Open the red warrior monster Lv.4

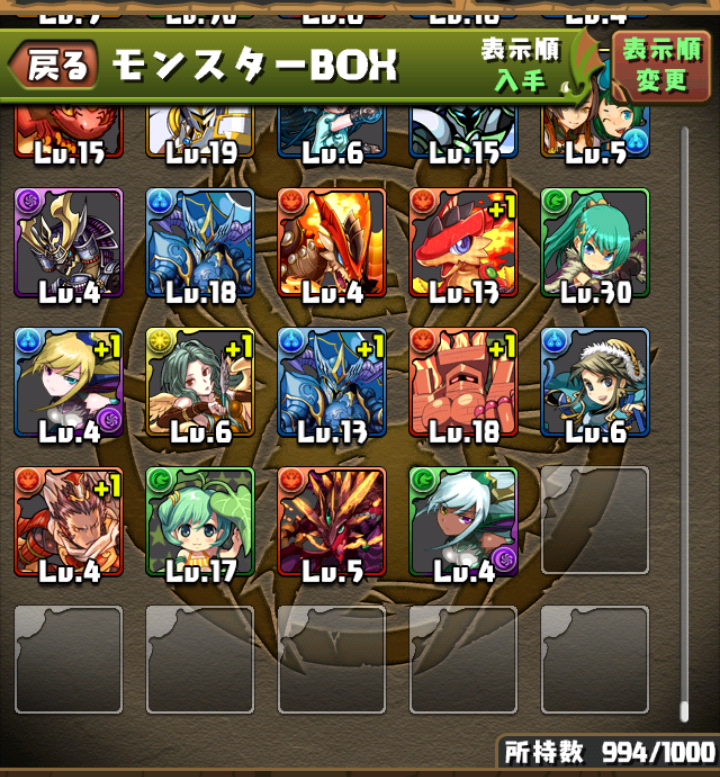pos(69,521)
